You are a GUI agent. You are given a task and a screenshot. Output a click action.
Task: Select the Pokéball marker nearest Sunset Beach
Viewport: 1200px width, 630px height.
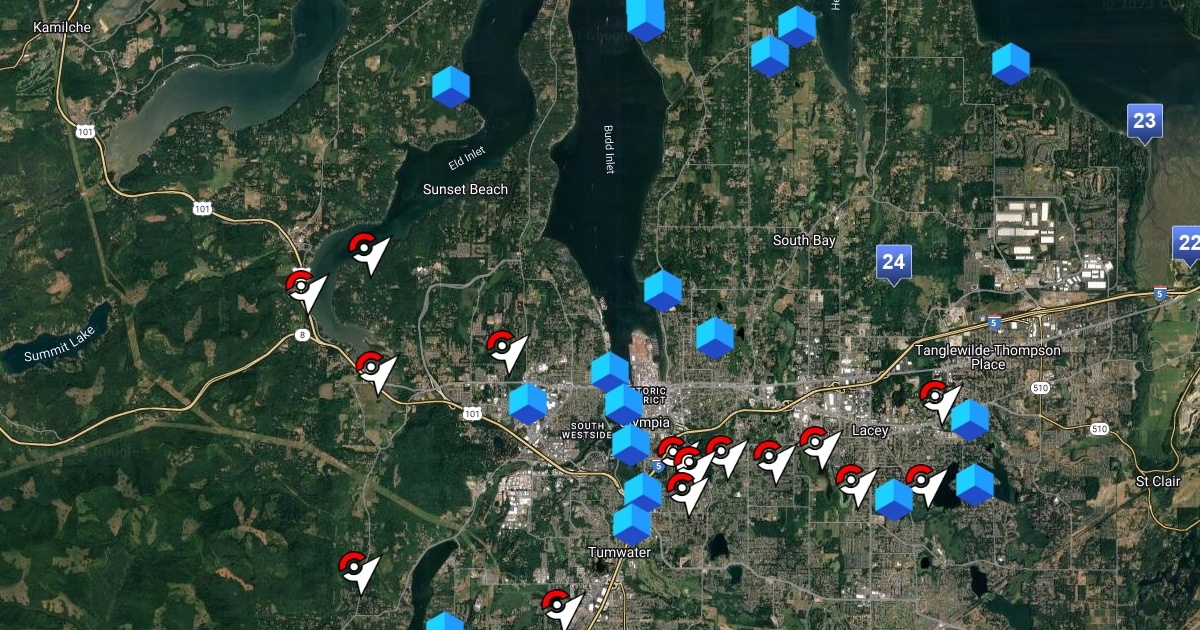(x=367, y=250)
